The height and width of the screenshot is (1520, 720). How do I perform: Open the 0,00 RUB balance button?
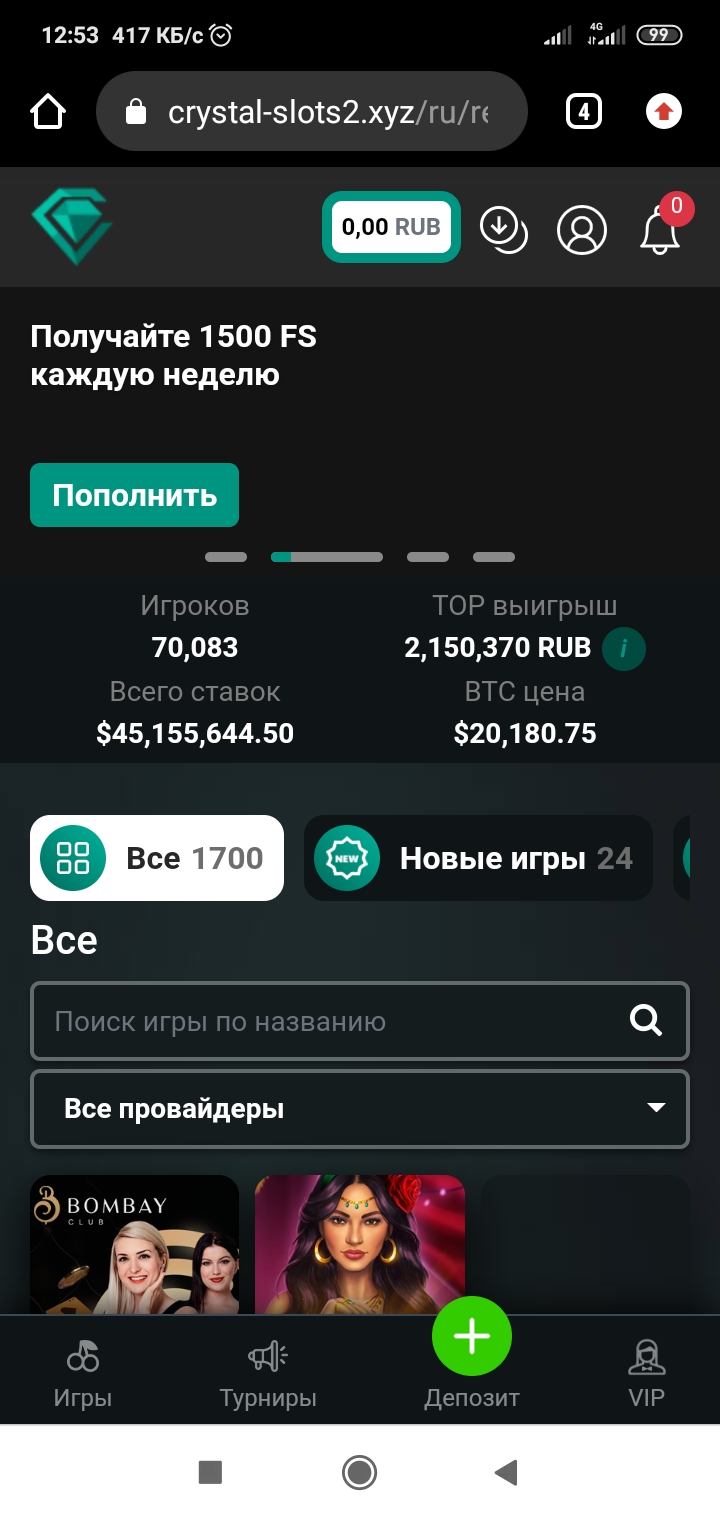coord(391,227)
